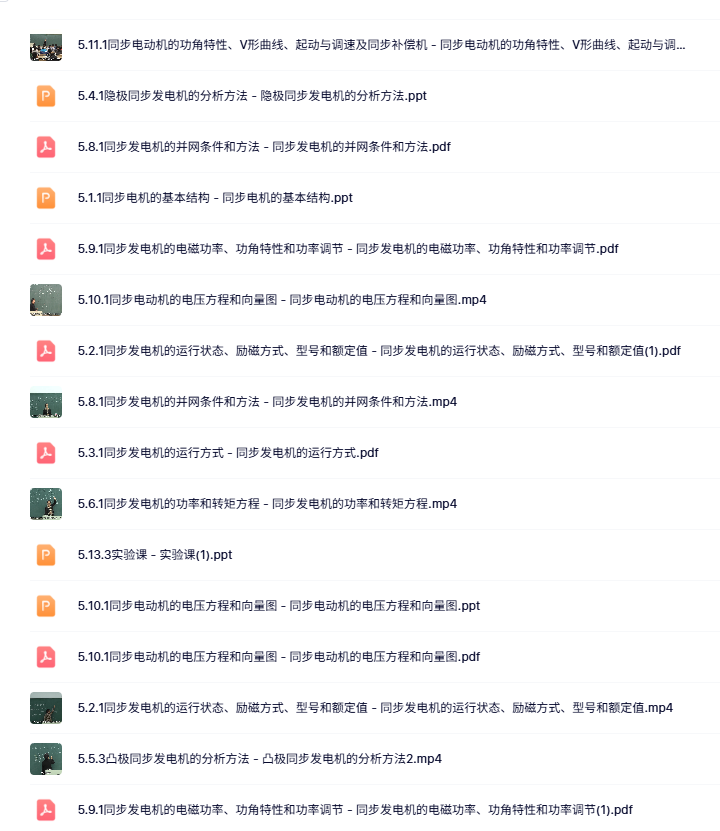Play 5.5.3 凸极同步发电机的分析方法2.mp4
This screenshot has width=720, height=831.
259,759
